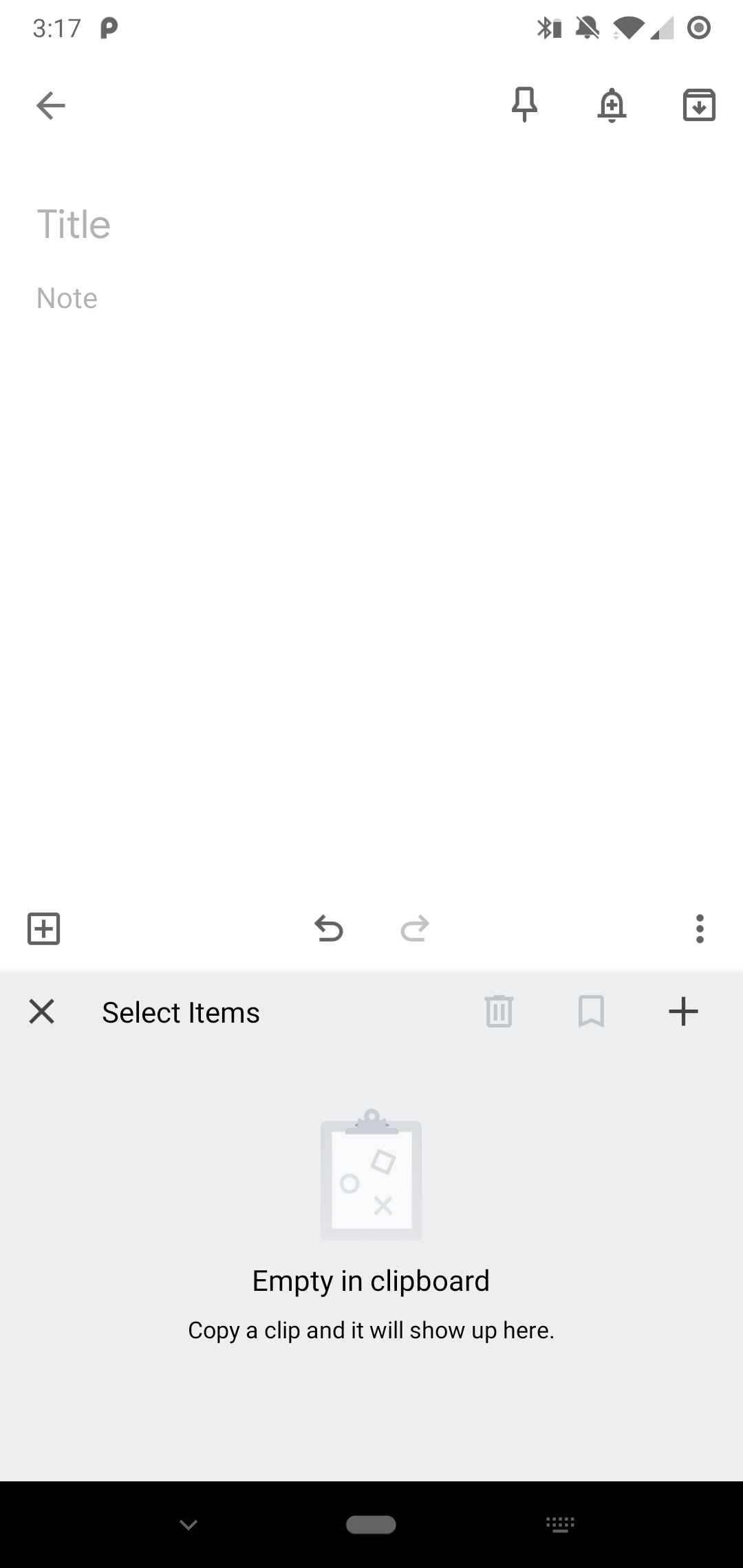Archive the note
Viewport: 743px width, 1568px height.
699,105
